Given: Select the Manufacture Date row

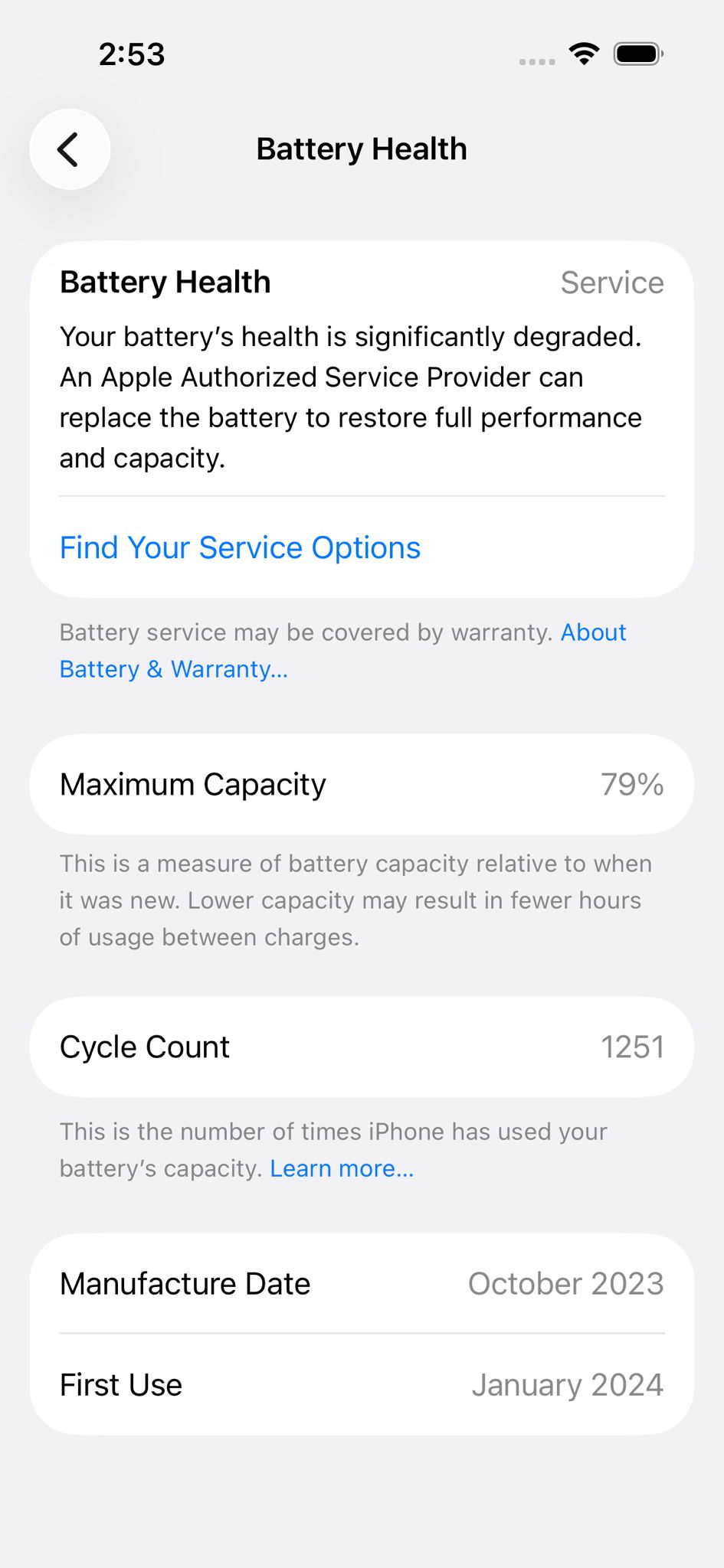Looking at the screenshot, I should click(362, 1283).
